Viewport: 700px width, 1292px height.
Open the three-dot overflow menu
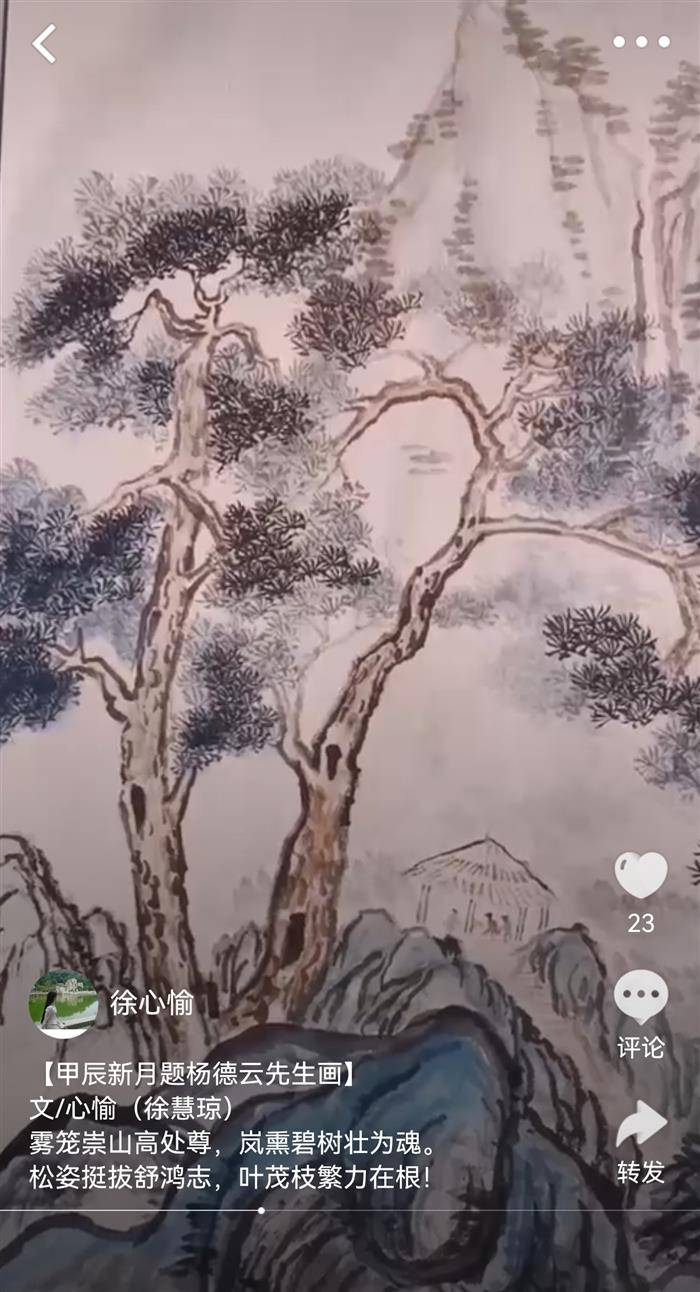coord(641,42)
